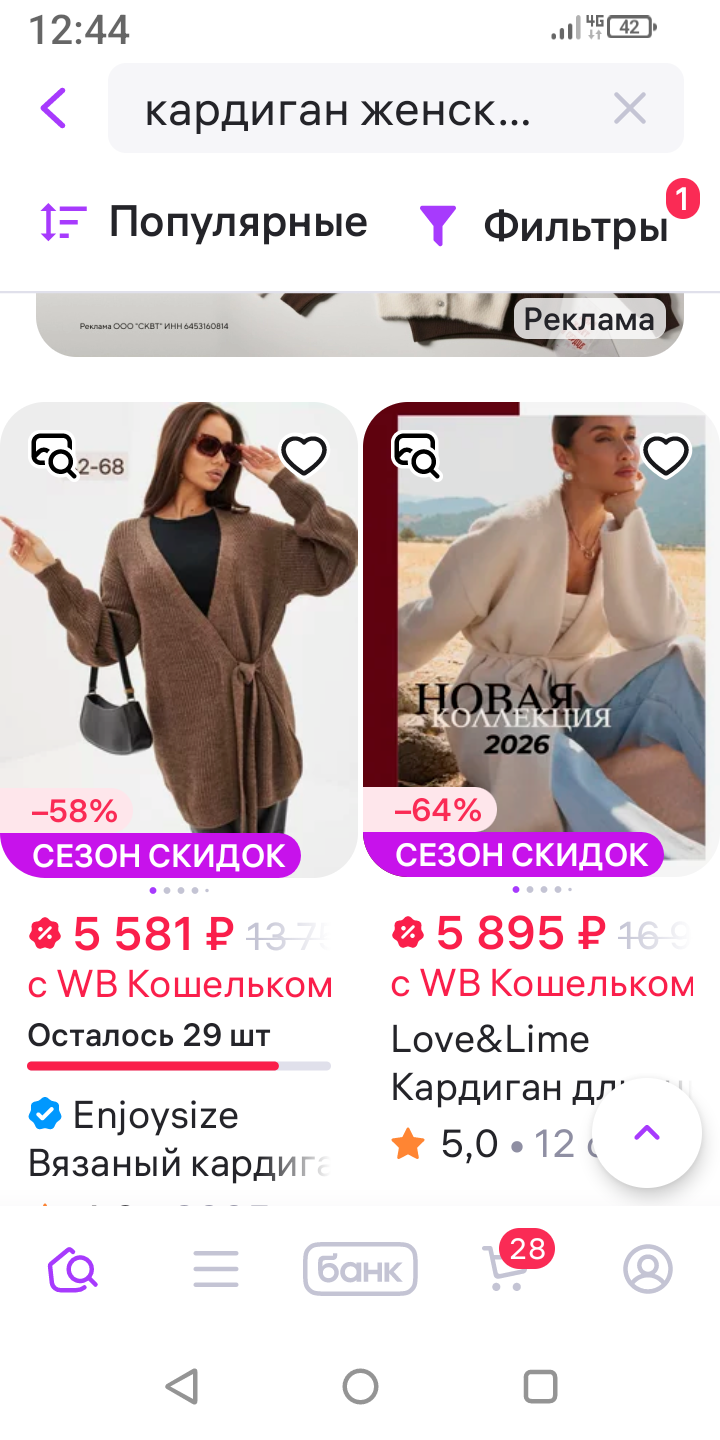Open the Реклама banner at top
The image size is (720, 1440).
(x=360, y=325)
